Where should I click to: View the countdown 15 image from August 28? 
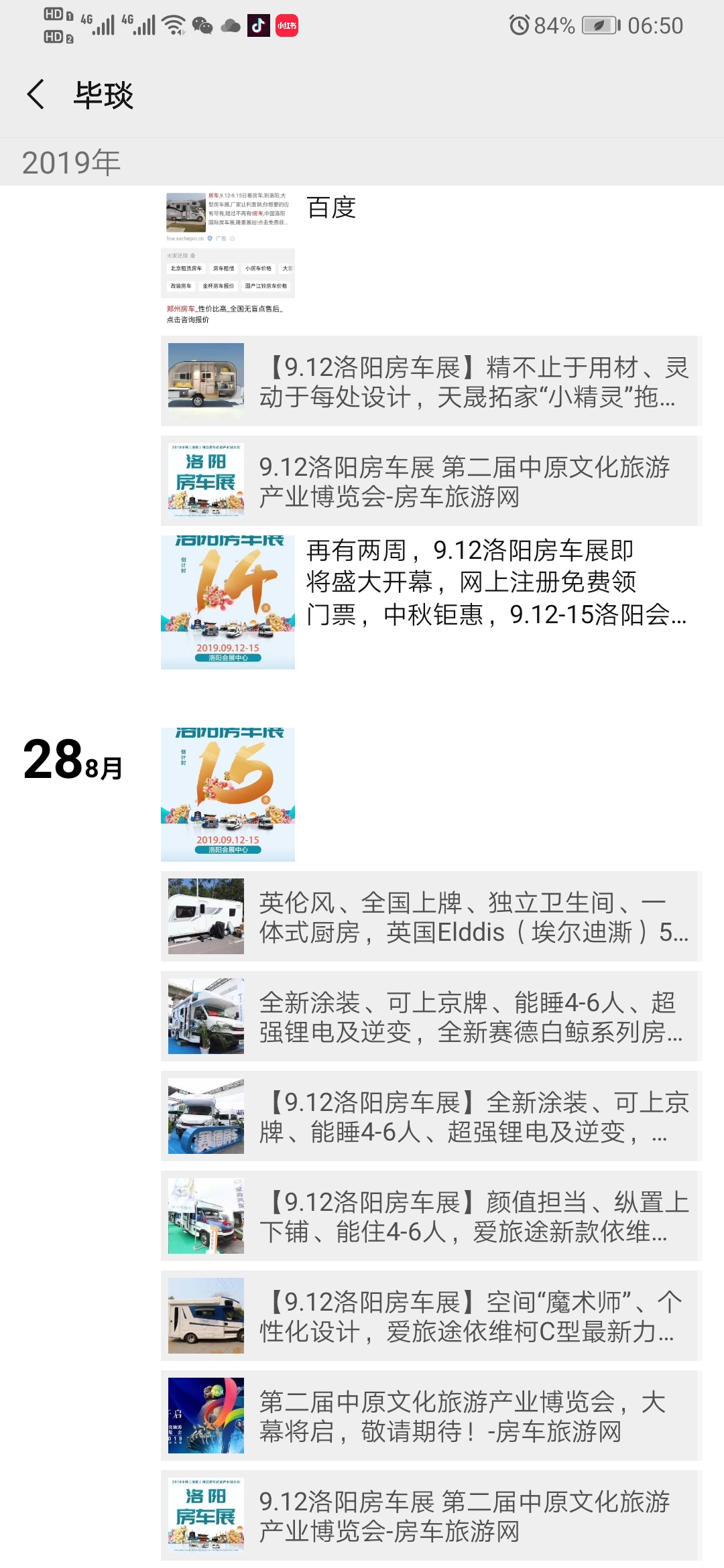tap(228, 795)
